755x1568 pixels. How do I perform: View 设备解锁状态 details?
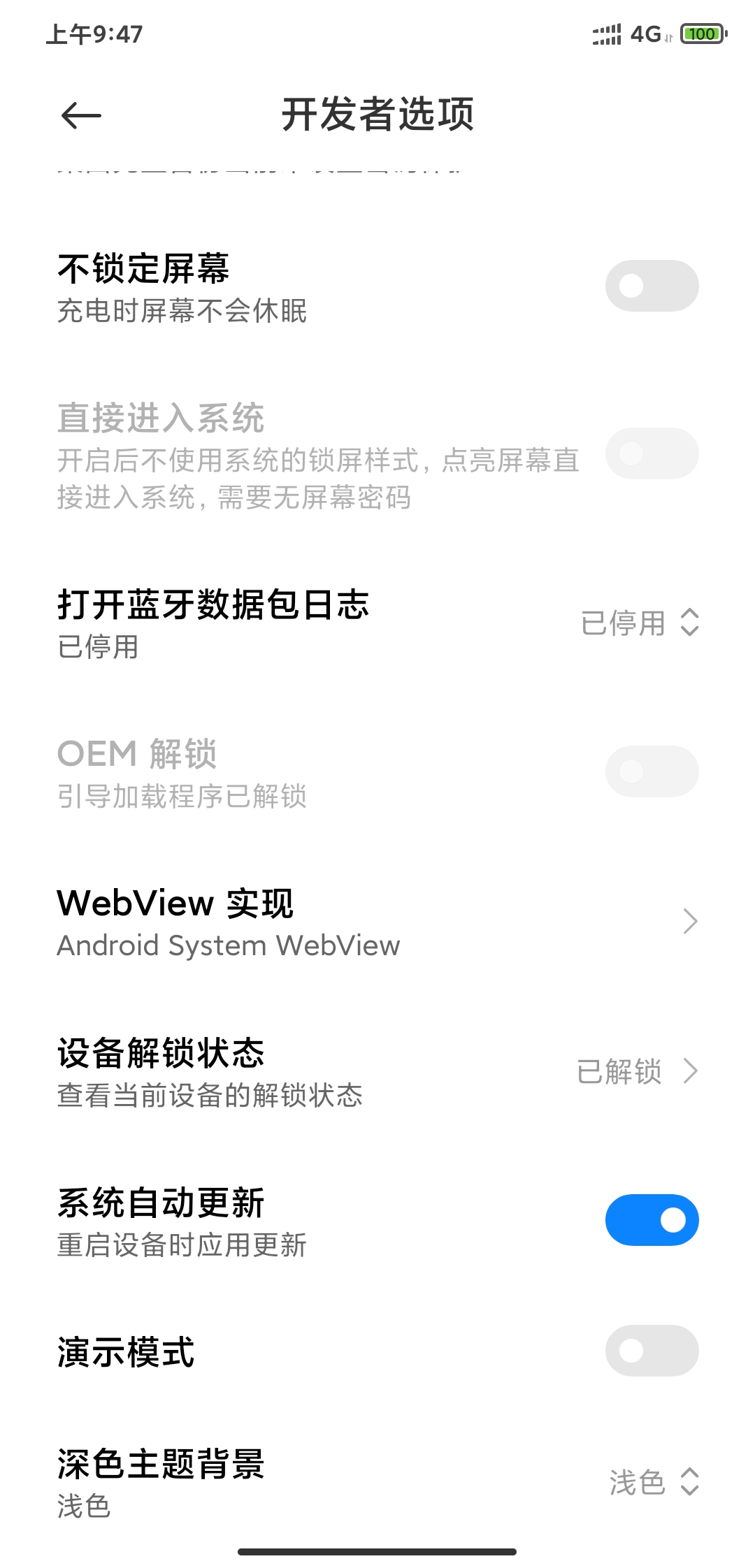(377, 1071)
